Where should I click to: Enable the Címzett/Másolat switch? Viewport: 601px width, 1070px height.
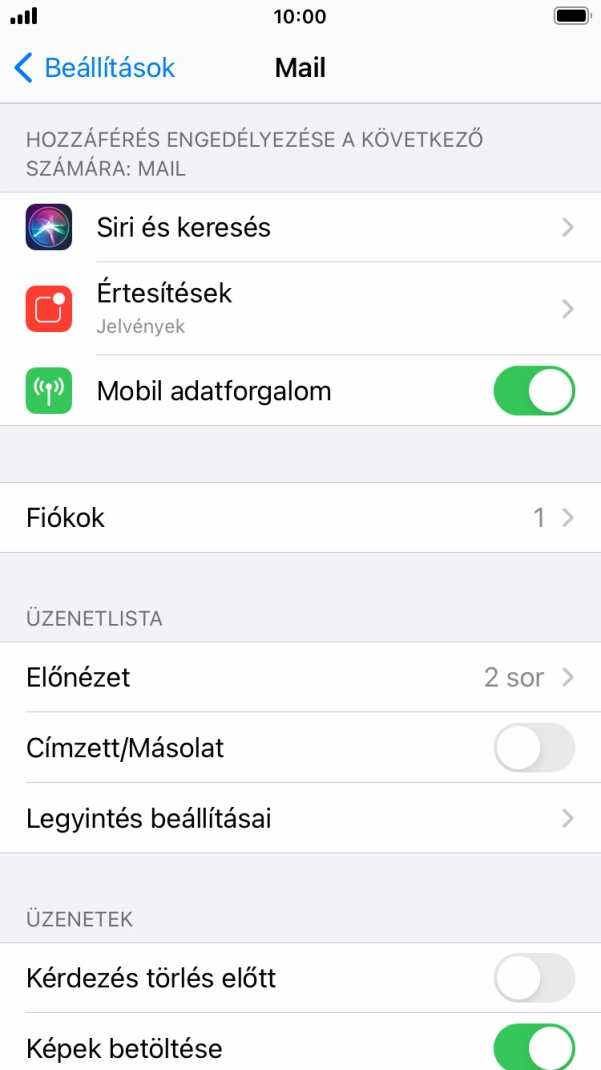click(x=534, y=748)
